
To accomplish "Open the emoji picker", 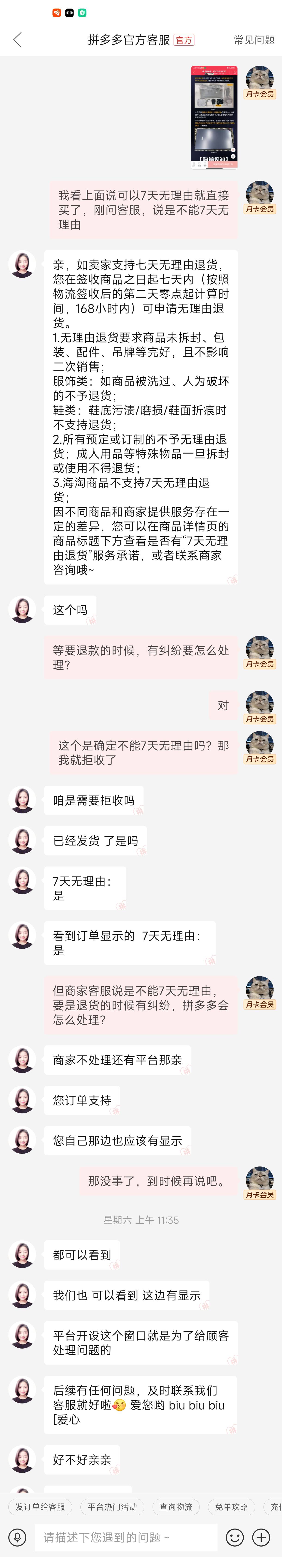I will coord(234,1538).
